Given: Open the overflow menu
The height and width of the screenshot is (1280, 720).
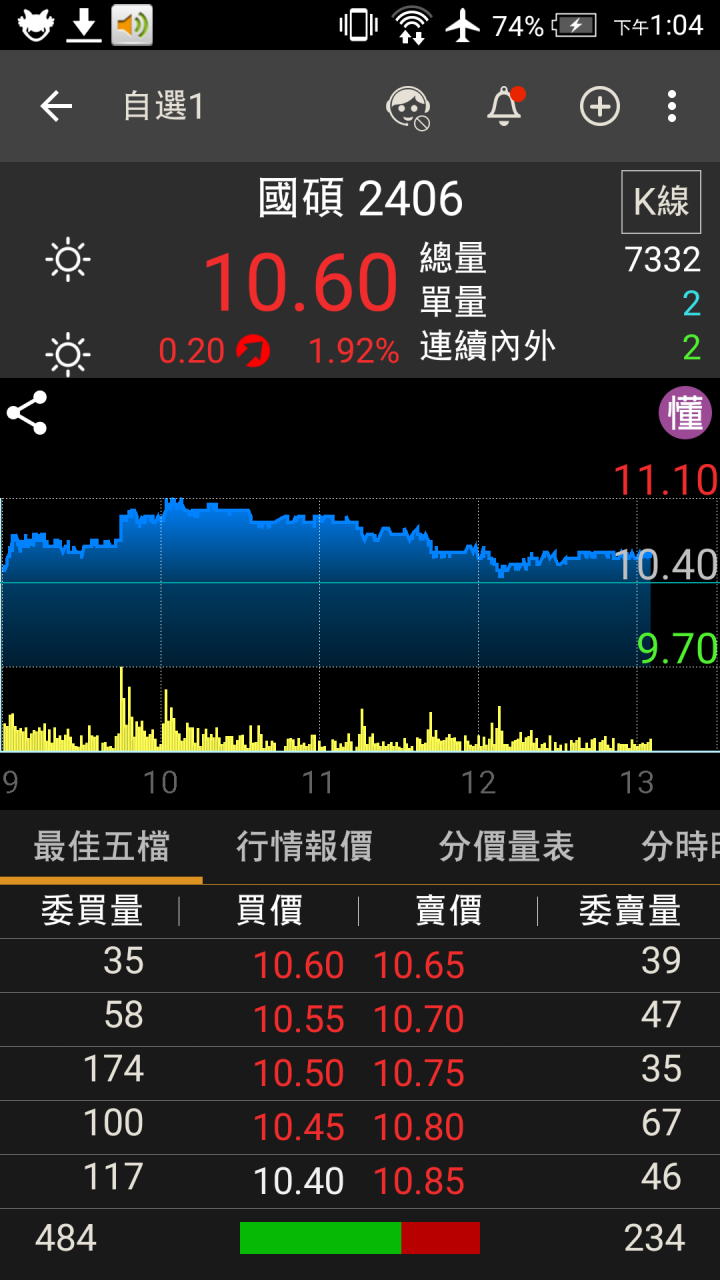Looking at the screenshot, I should pyautogui.click(x=672, y=106).
